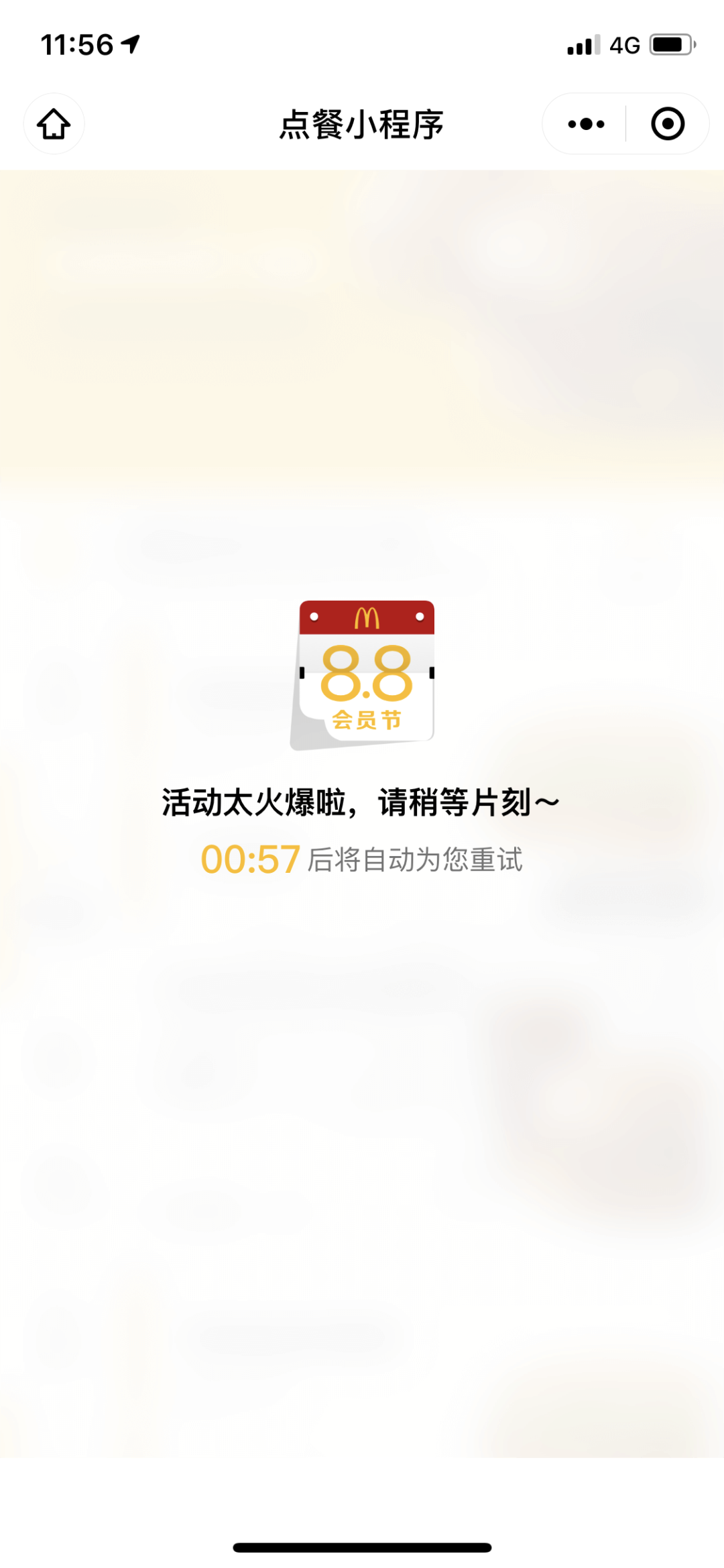Open the three-dot more options menu
This screenshot has width=724, height=1568.
pos(585,124)
